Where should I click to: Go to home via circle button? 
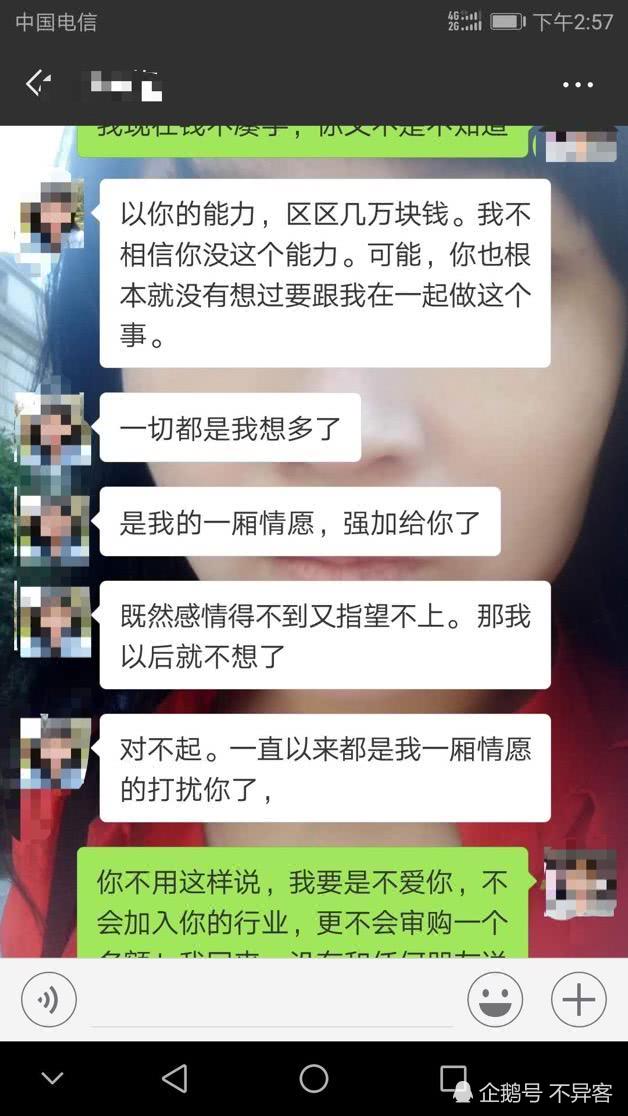click(x=314, y=1078)
